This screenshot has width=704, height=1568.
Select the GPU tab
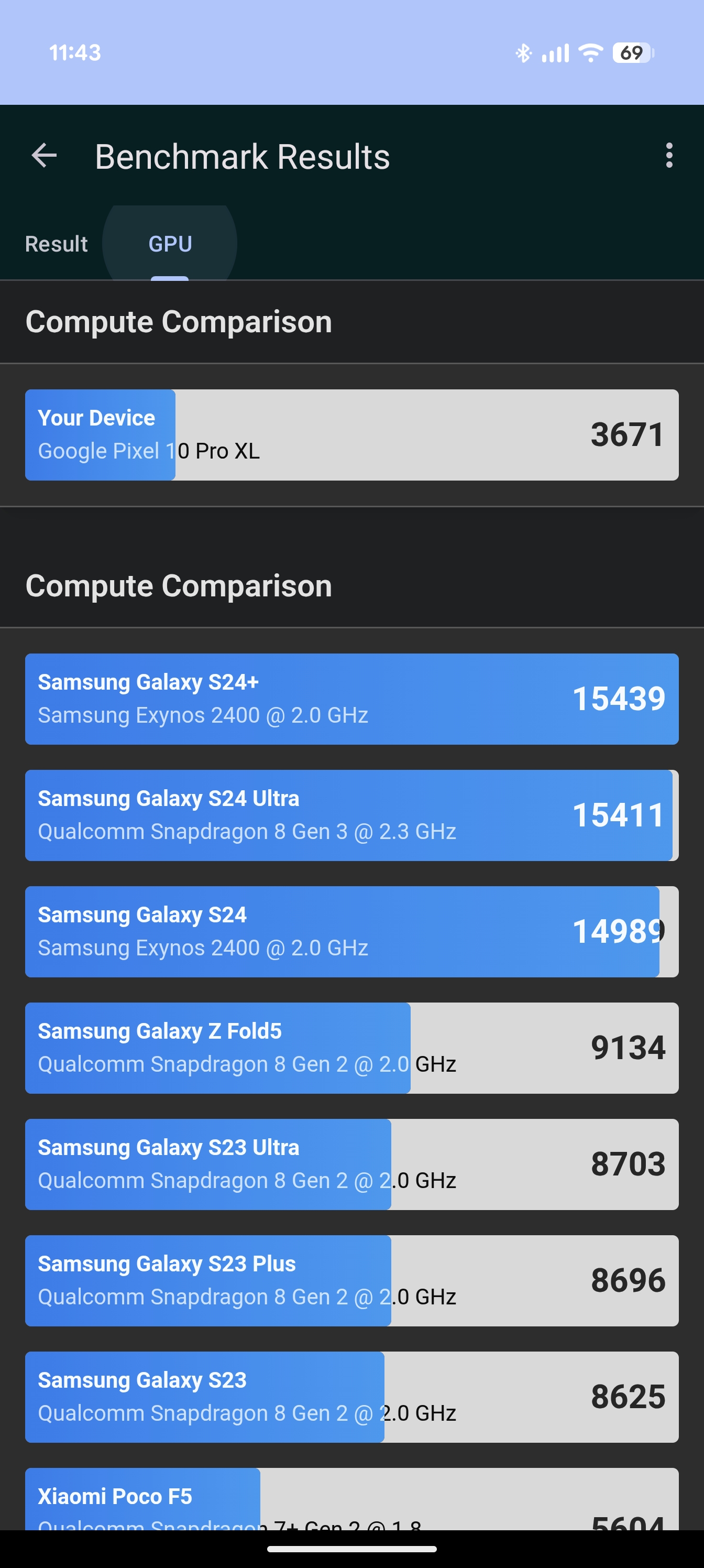click(170, 244)
